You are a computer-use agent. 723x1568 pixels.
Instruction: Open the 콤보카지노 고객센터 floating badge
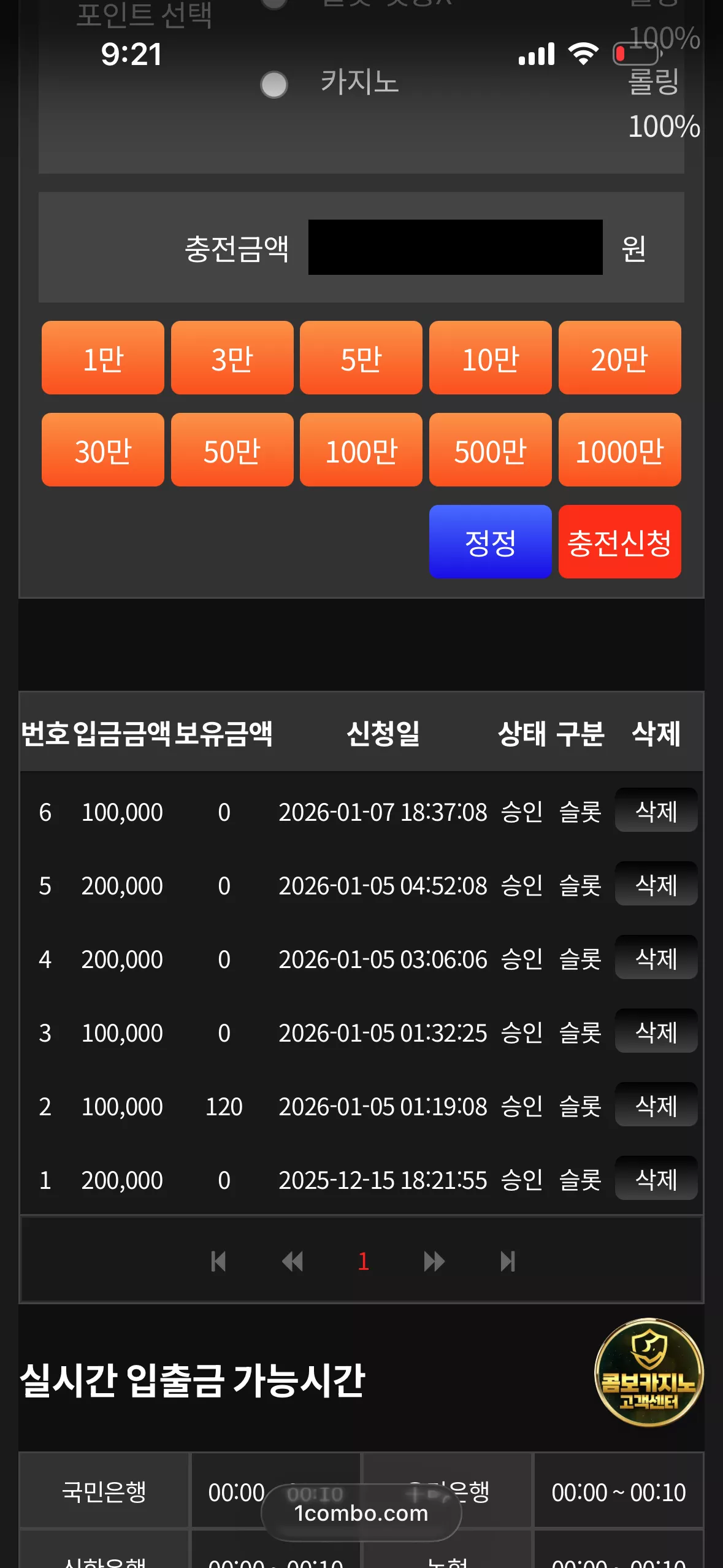(x=649, y=1372)
